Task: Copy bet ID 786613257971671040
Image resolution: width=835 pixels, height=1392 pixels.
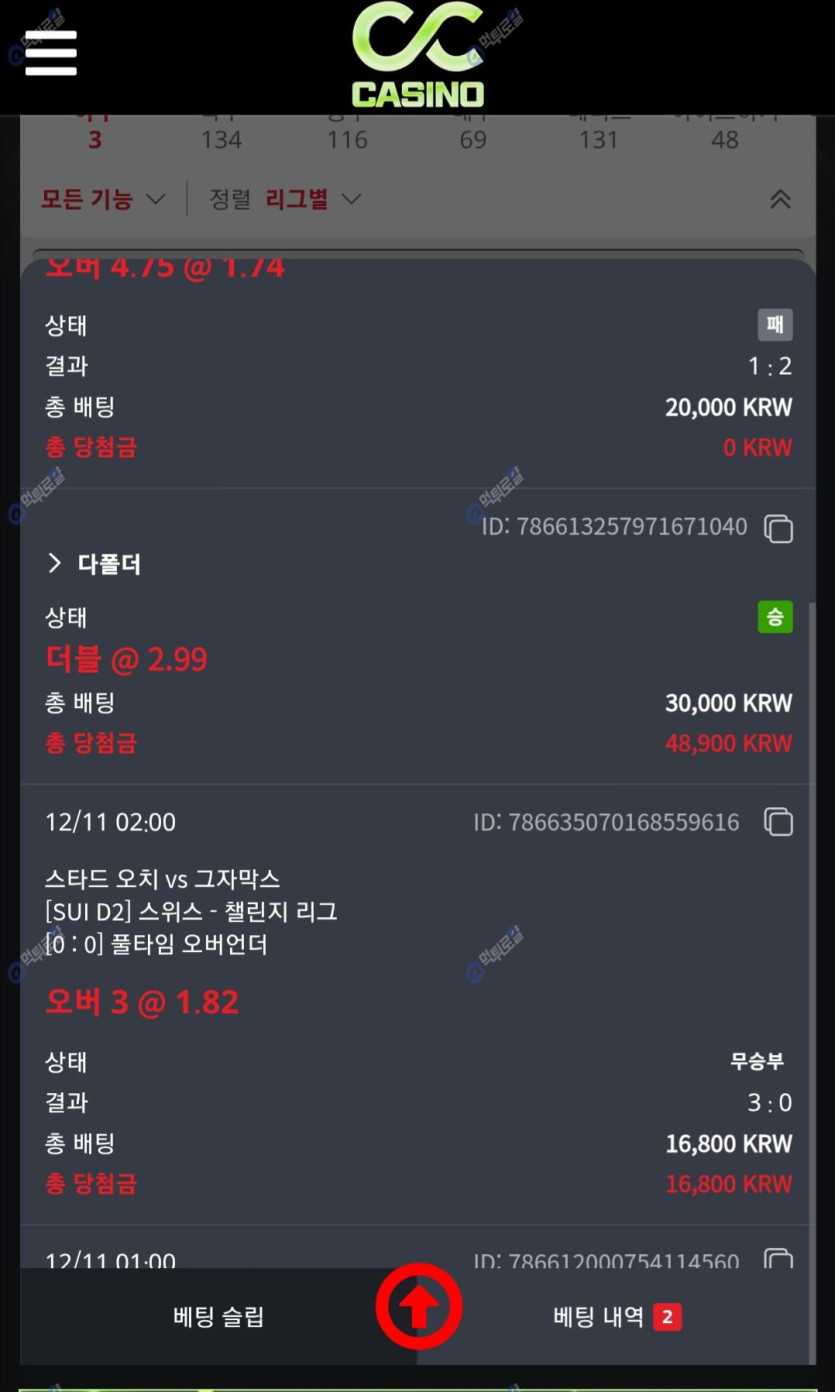Action: click(778, 528)
